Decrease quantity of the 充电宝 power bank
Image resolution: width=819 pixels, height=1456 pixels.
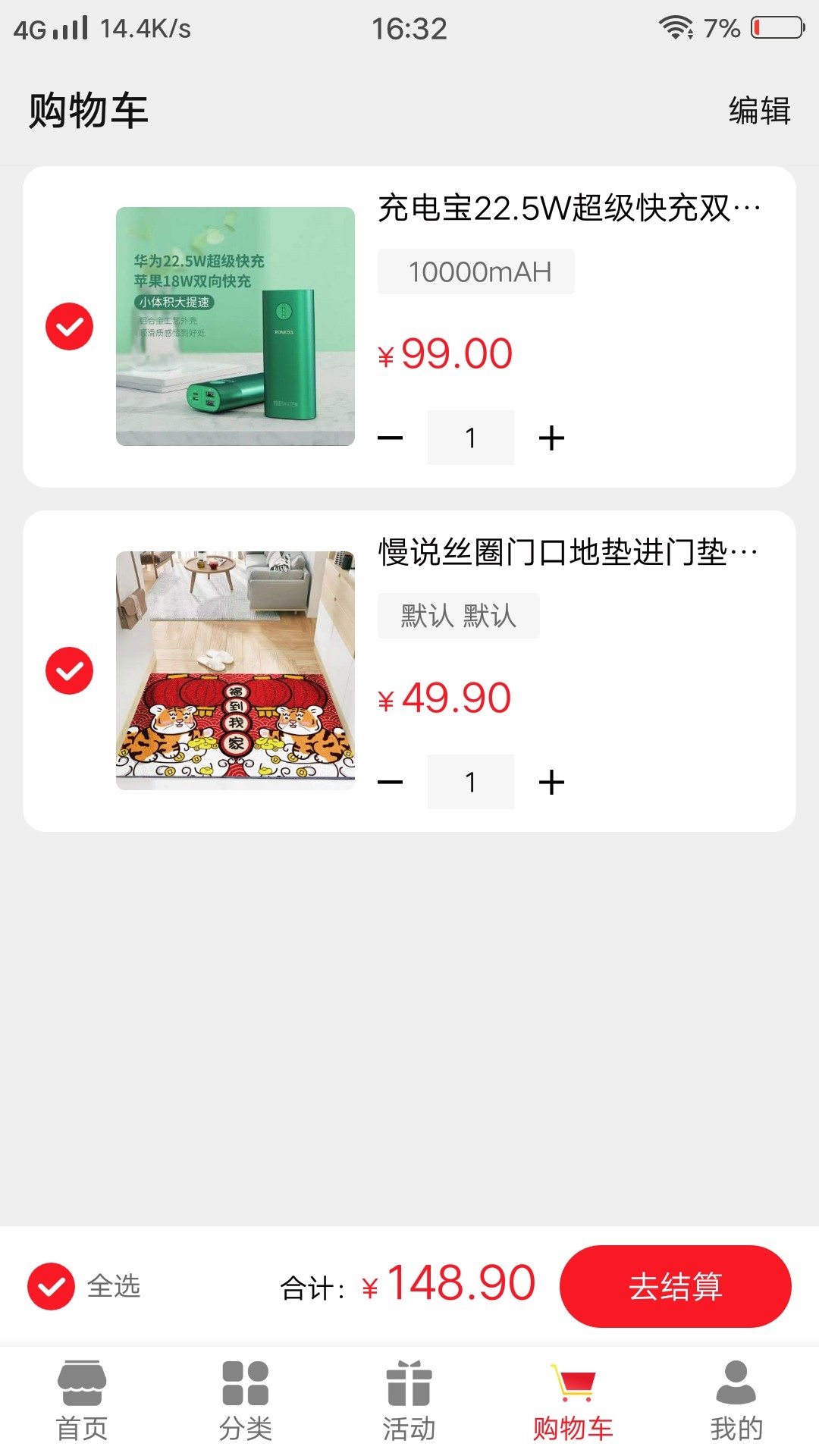(x=391, y=438)
